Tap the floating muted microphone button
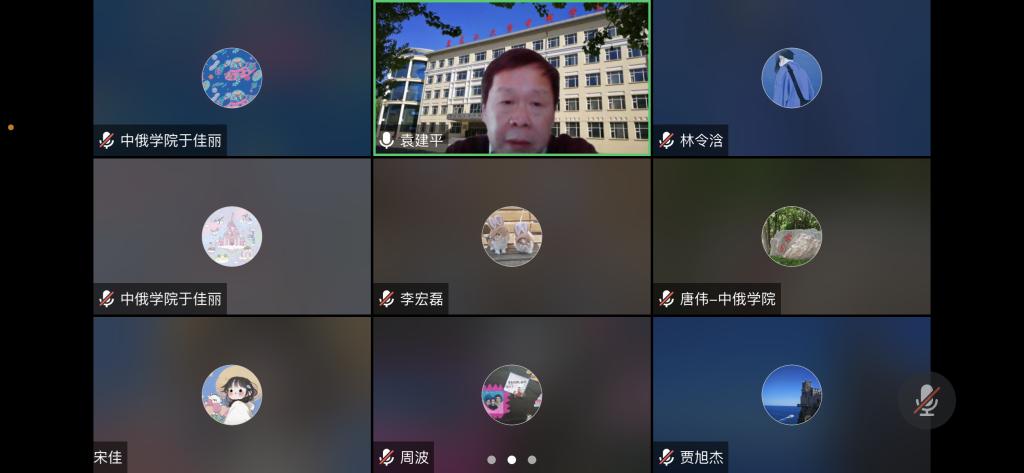The image size is (1024, 473). coord(926,400)
